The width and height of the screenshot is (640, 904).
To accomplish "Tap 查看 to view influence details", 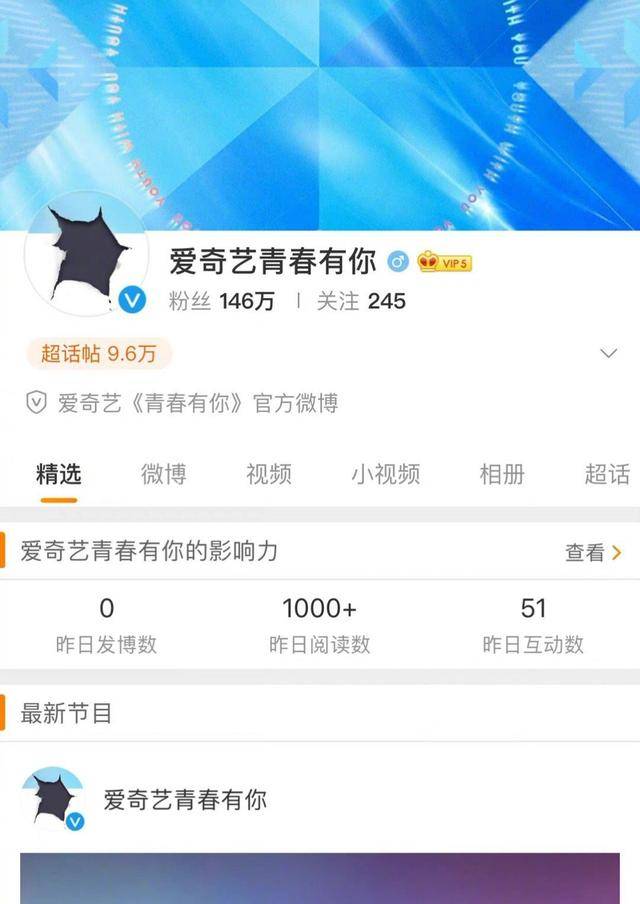I will (x=593, y=552).
